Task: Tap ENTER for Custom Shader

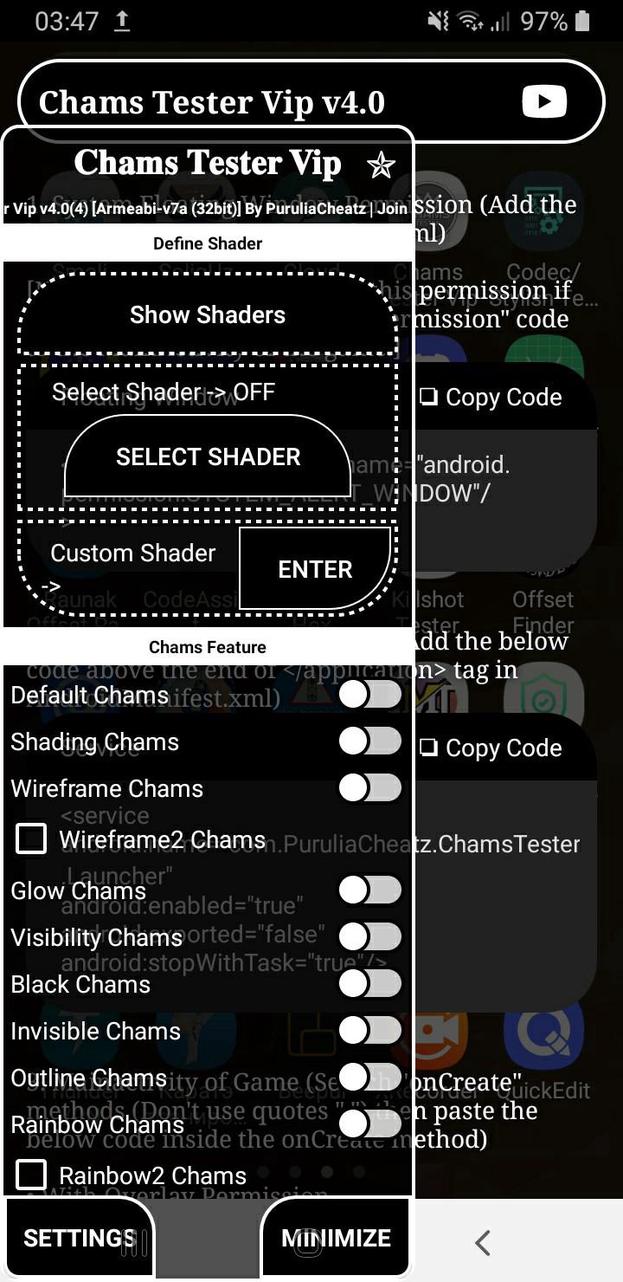Action: pos(315,569)
